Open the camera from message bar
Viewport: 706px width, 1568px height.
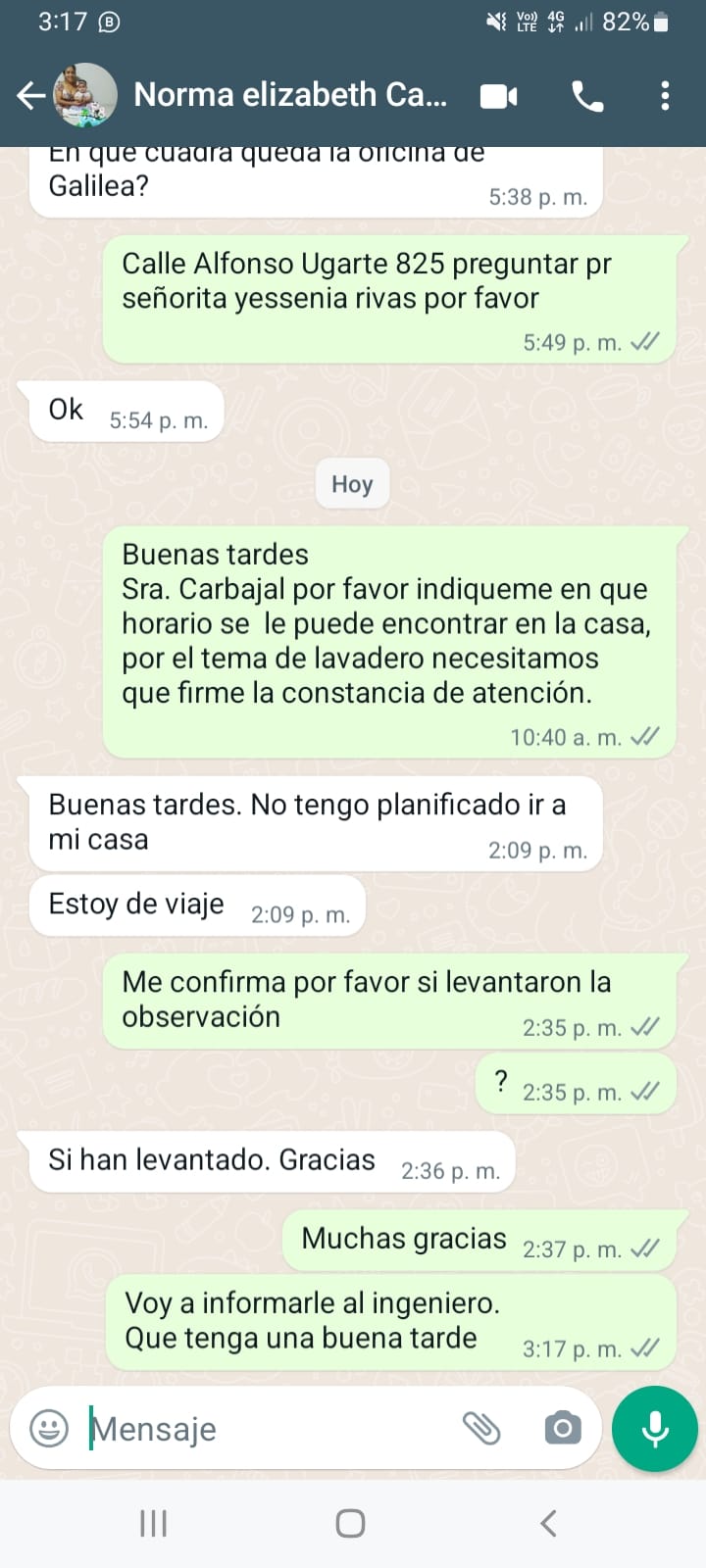[x=562, y=1428]
